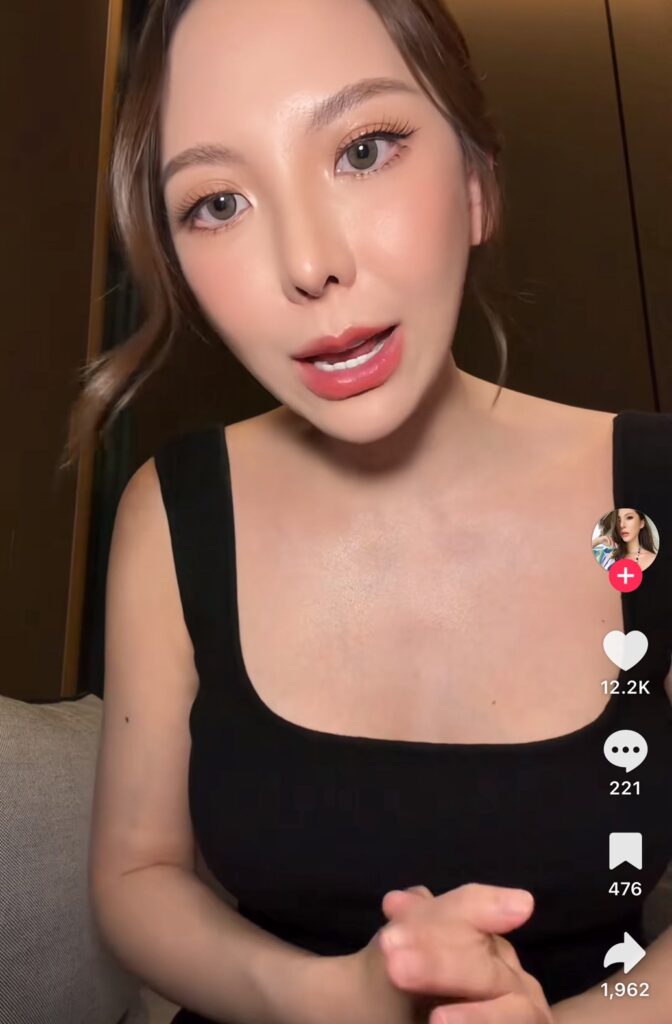Share this video

coord(625,952)
